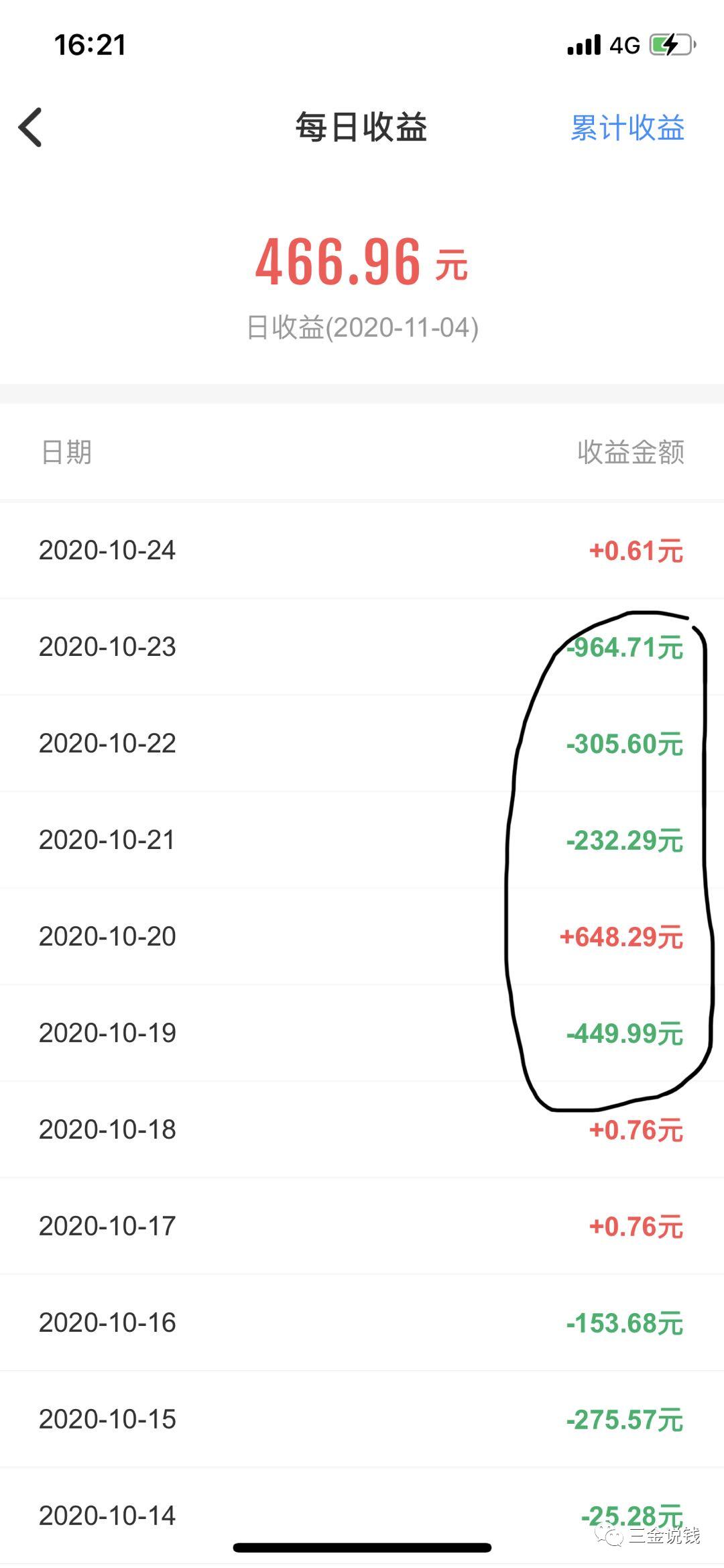The image size is (724, 1568).
Task: Tap the cellular signal bars icon
Action: point(583,44)
